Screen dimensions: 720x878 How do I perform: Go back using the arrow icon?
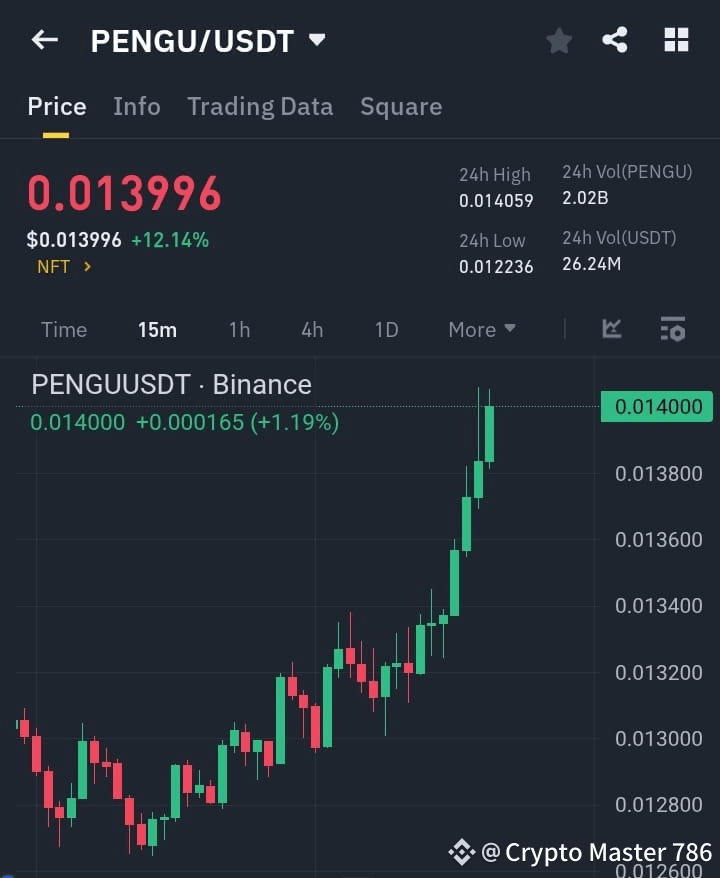(x=42, y=40)
